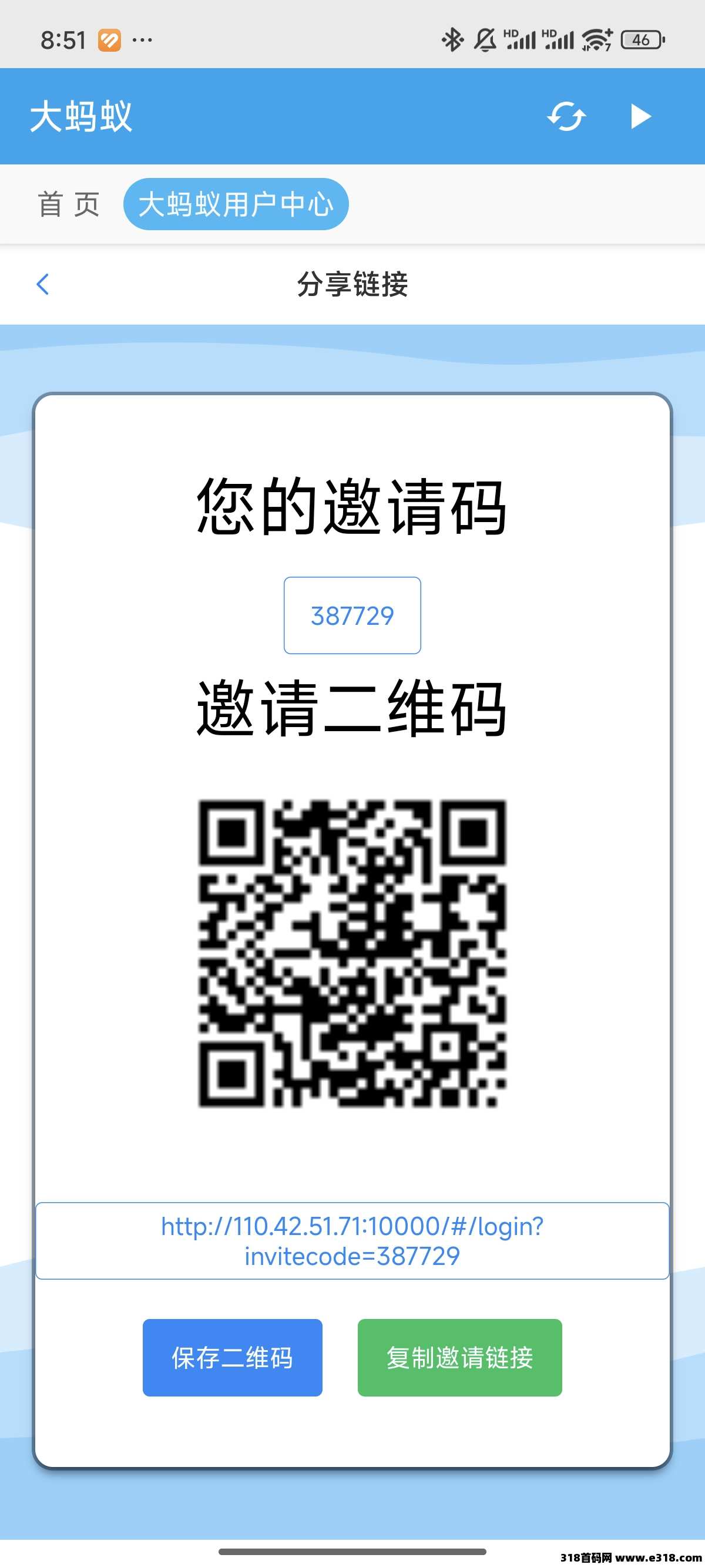
Task: Switch to the 首页 tab
Action: click(x=68, y=204)
